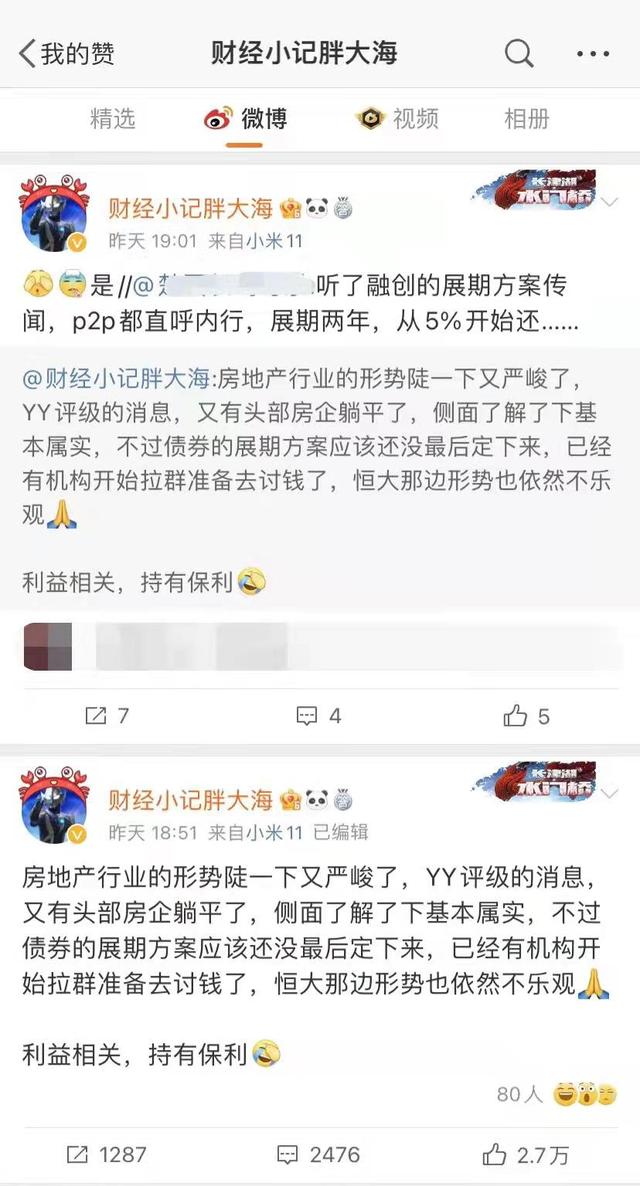
Task: Open avatar of the 18:51 post
Action: click(x=54, y=808)
